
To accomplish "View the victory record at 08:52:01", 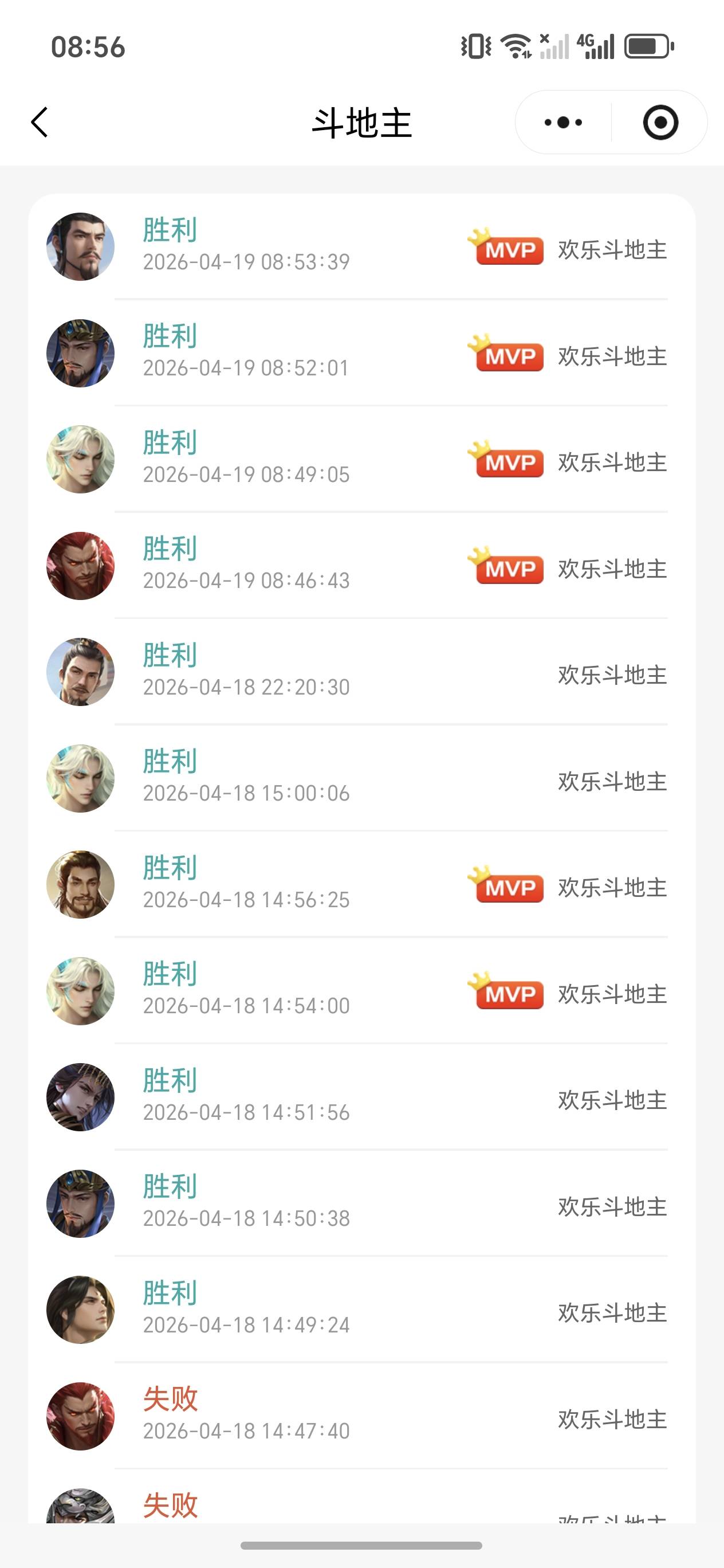I will pos(362,353).
